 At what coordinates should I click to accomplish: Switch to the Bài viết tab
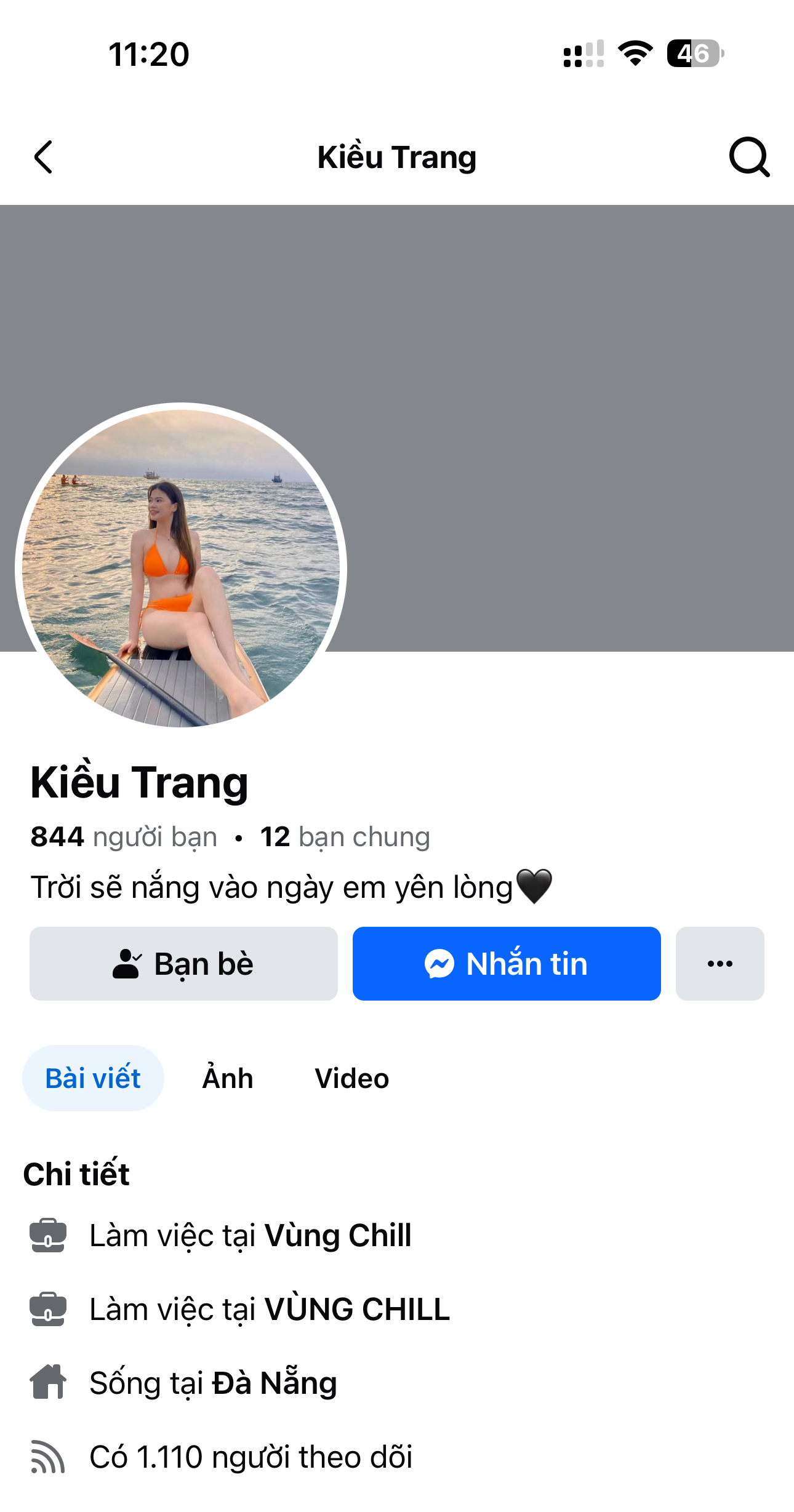tap(93, 1078)
